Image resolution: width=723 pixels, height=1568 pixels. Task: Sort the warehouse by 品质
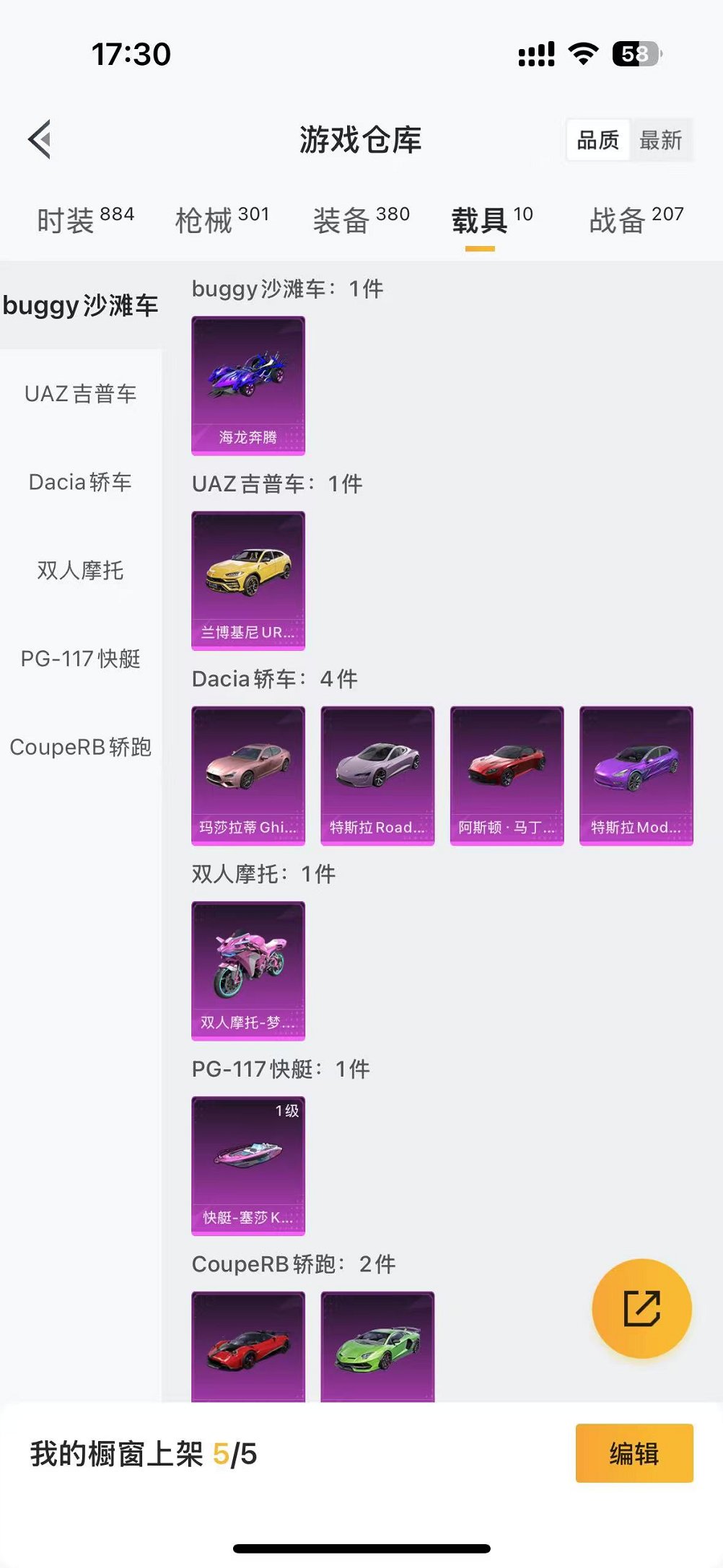pyautogui.click(x=598, y=140)
